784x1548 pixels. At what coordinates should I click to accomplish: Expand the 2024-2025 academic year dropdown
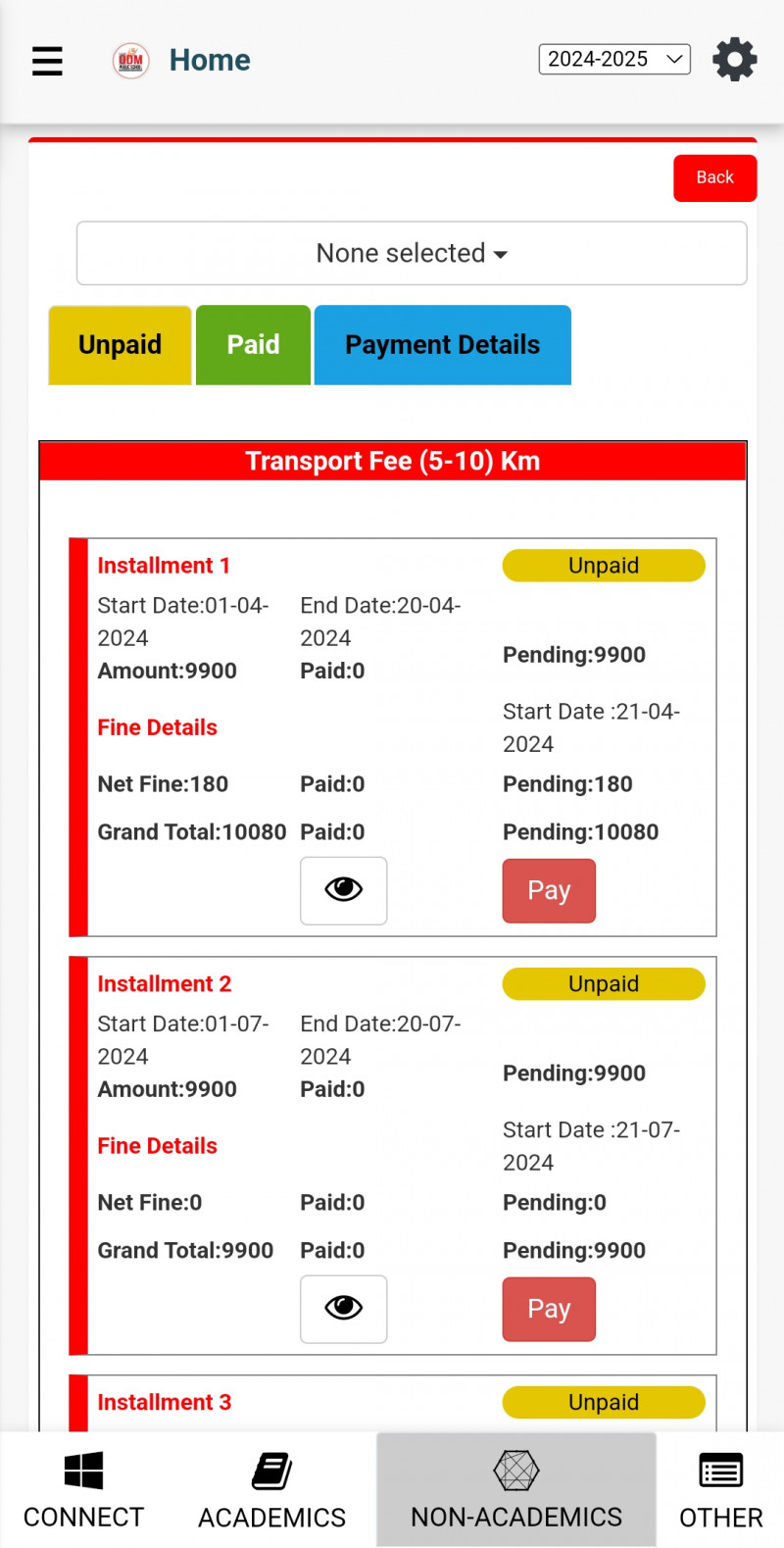point(614,59)
